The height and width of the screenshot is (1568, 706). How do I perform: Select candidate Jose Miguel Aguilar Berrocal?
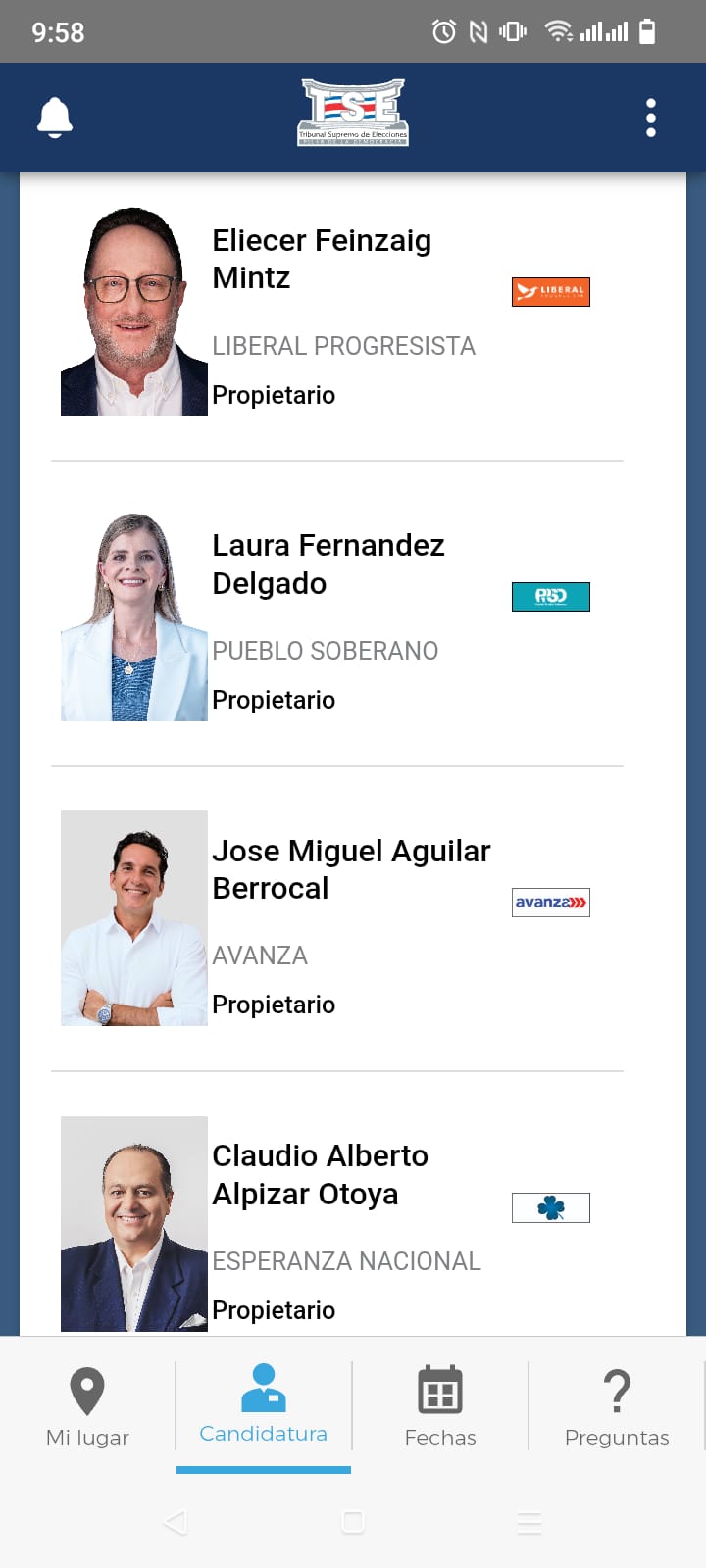(x=350, y=869)
